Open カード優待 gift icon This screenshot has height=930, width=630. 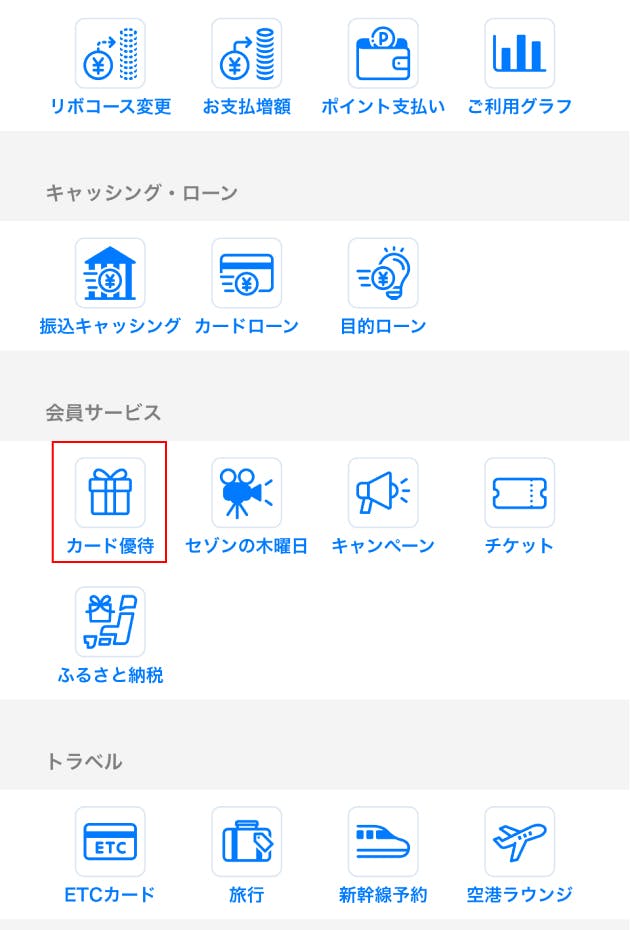110,493
